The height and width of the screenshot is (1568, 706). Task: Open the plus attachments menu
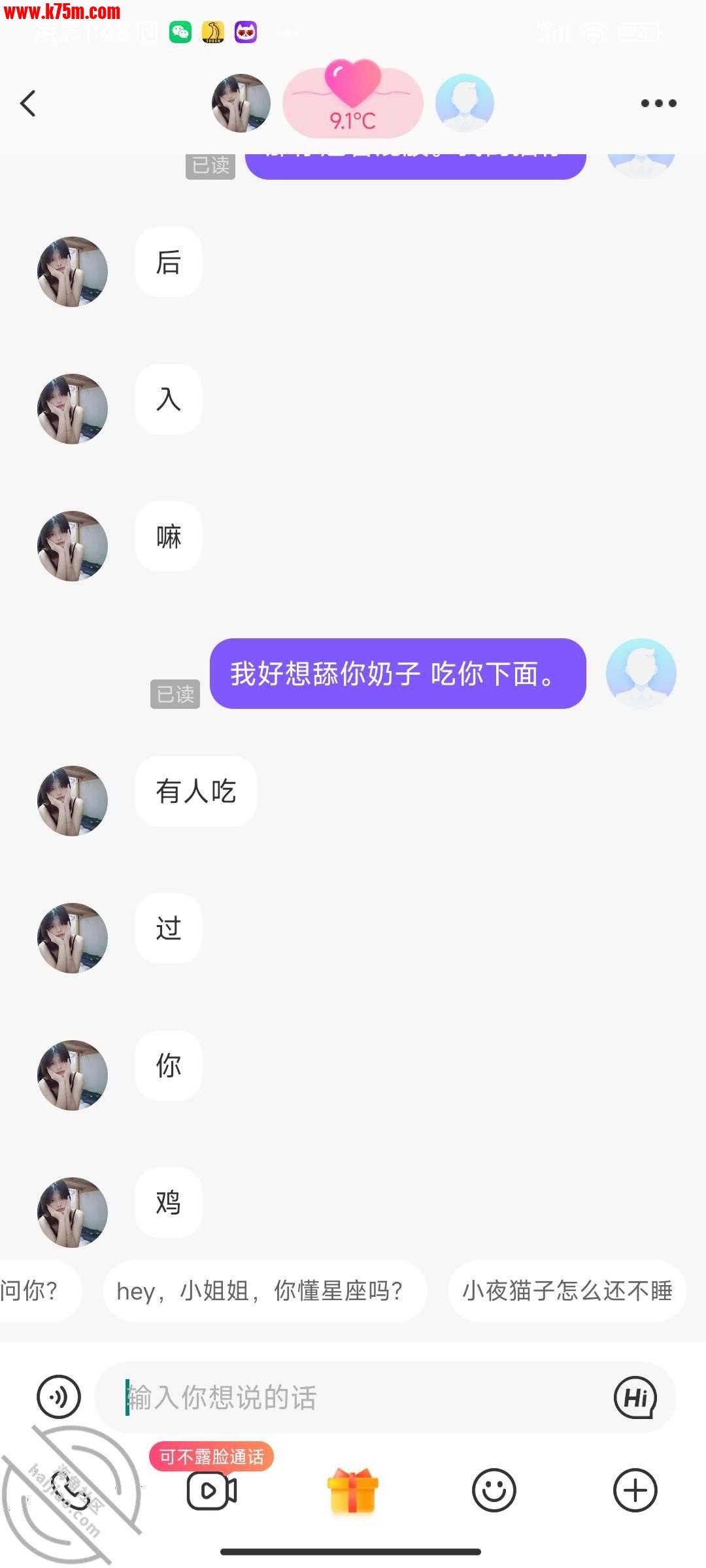click(x=635, y=1490)
